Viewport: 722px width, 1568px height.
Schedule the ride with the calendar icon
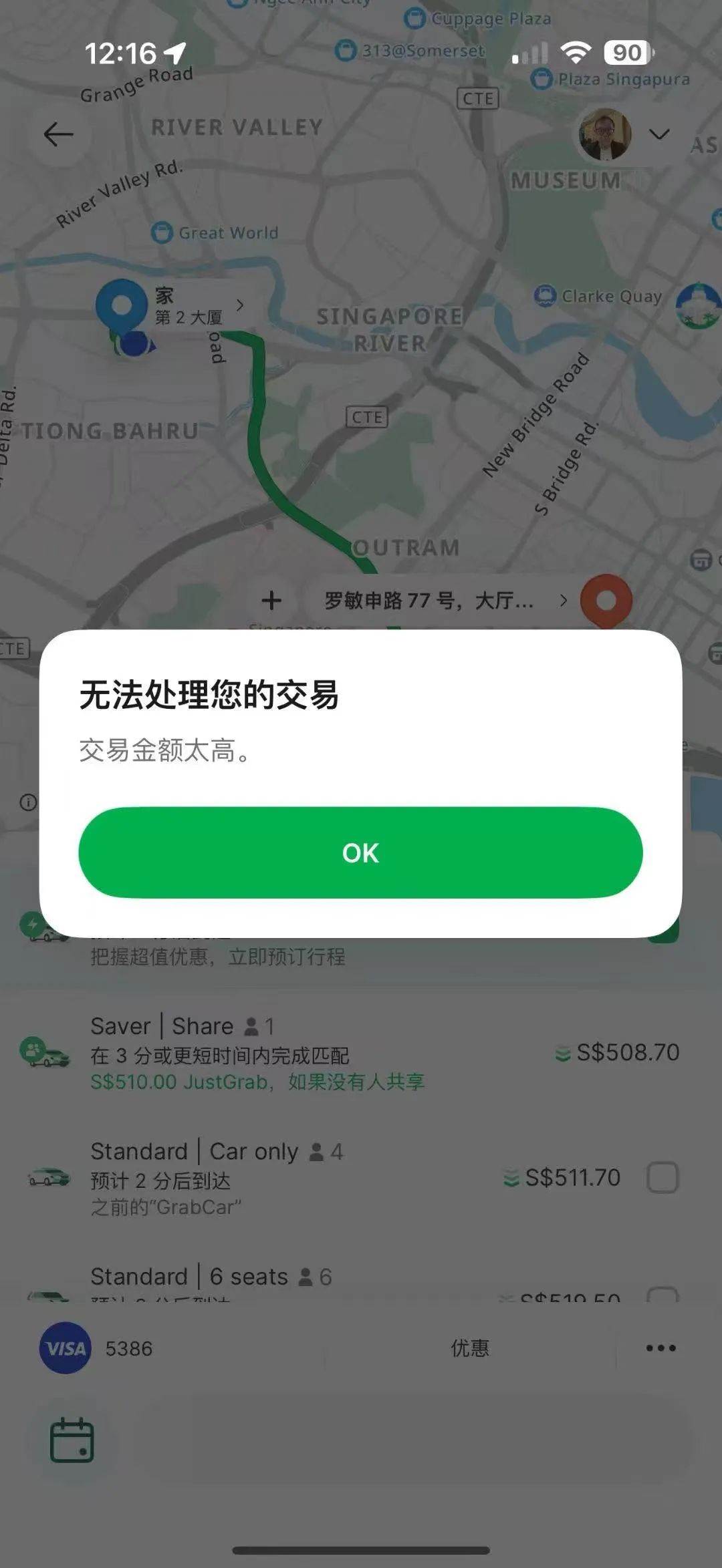coord(72,1440)
